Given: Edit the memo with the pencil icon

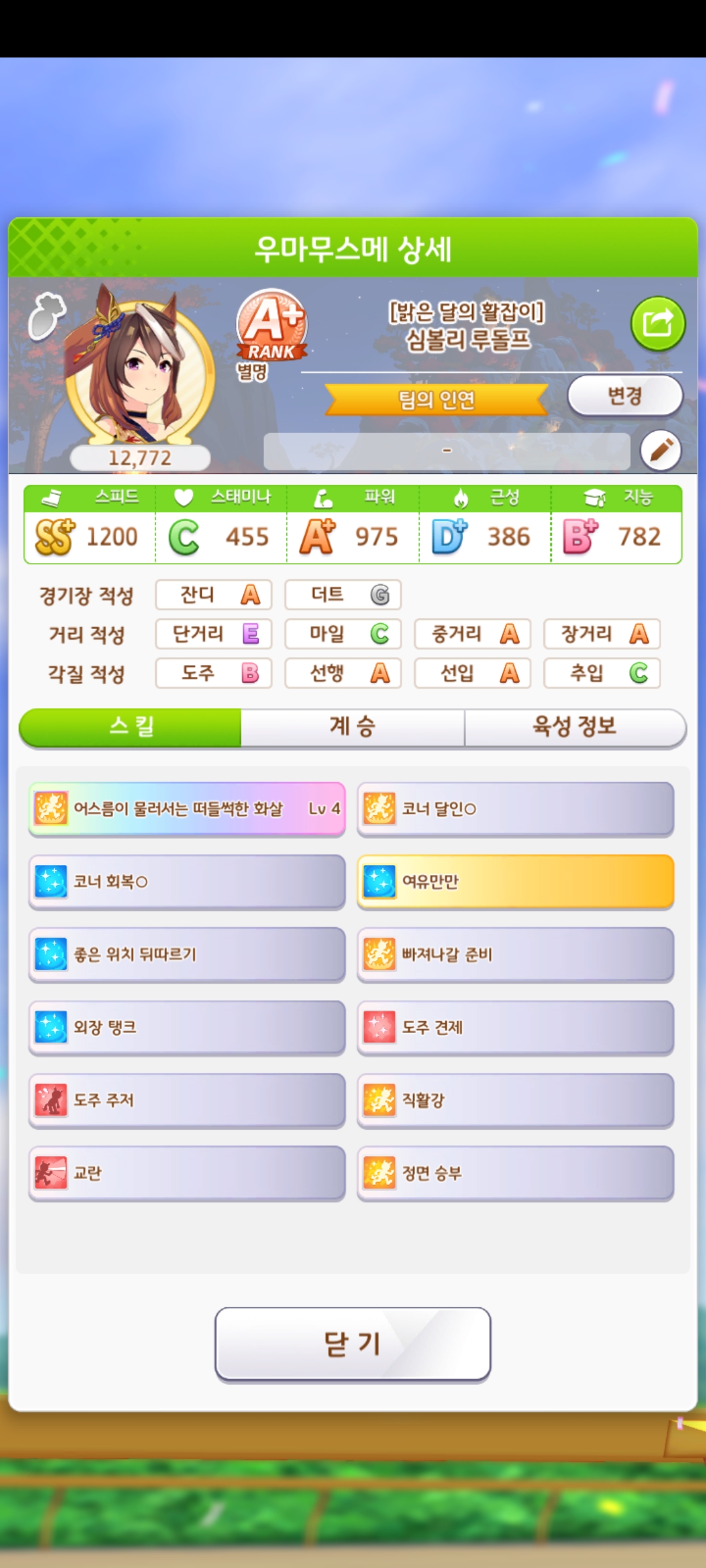Looking at the screenshot, I should coord(661,450).
